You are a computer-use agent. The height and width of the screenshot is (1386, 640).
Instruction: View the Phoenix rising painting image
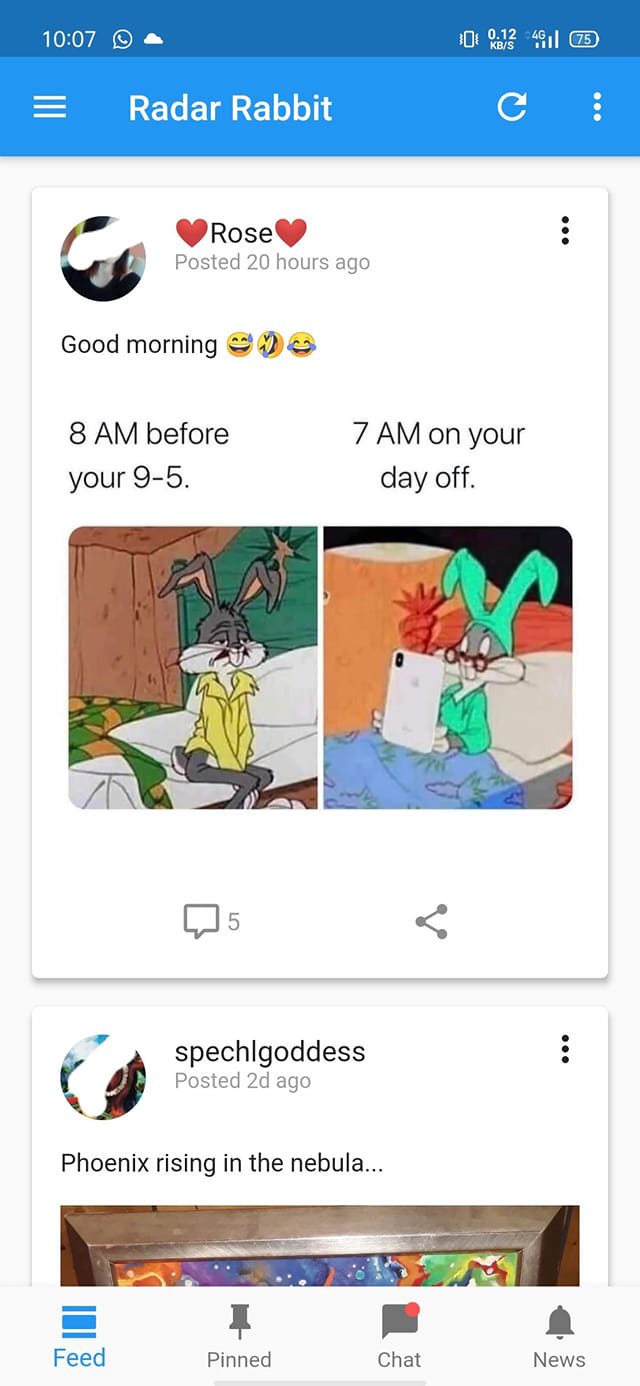click(x=320, y=1245)
